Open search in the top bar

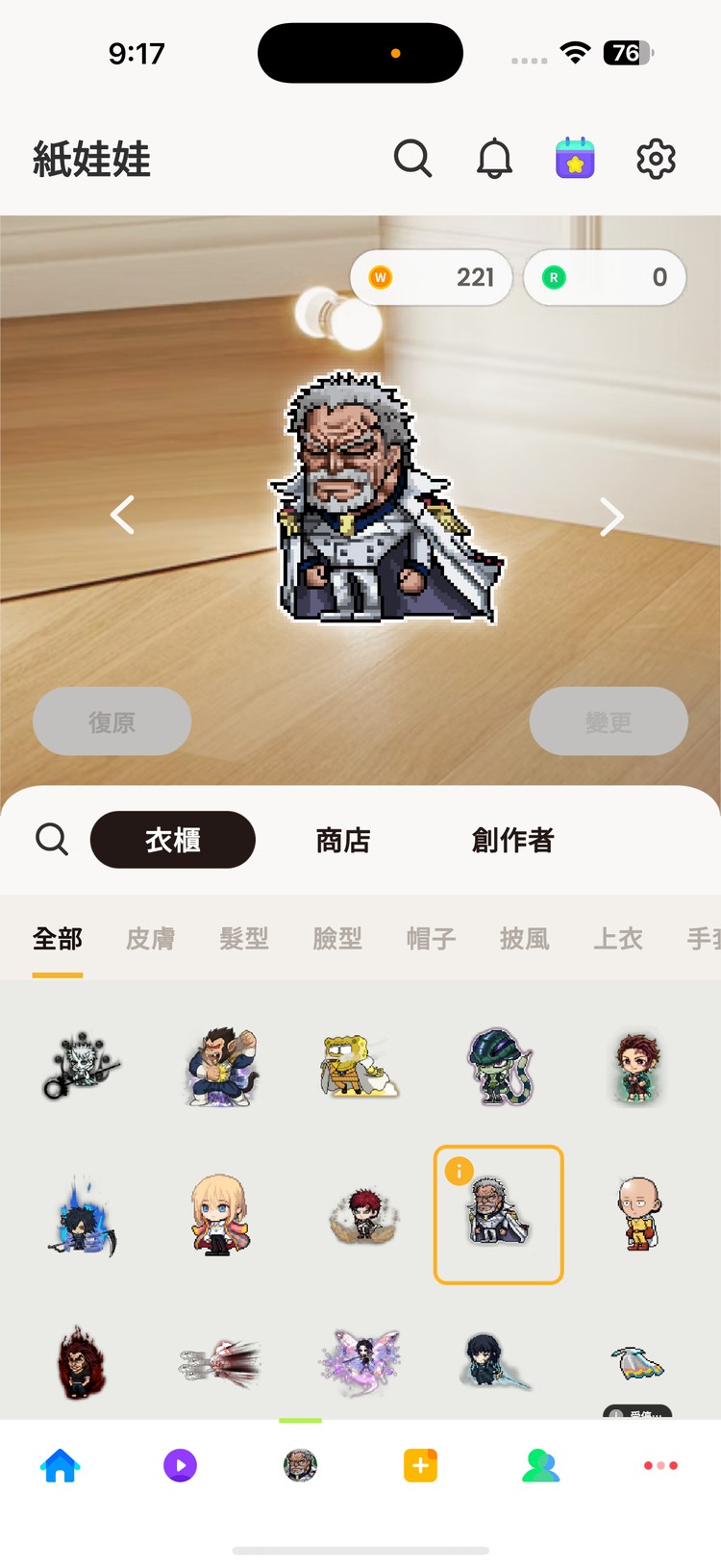tap(412, 159)
